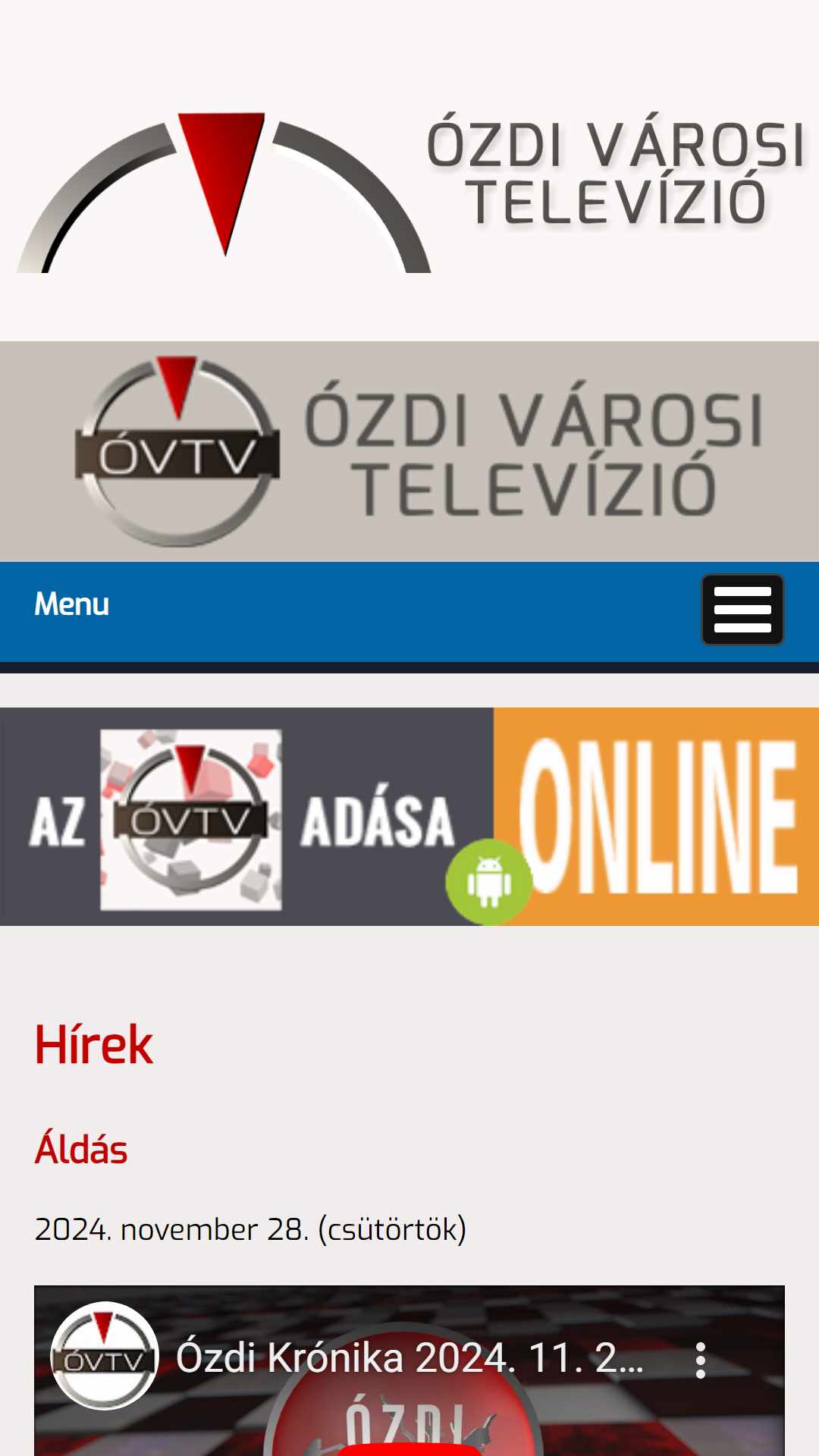Image resolution: width=819 pixels, height=1456 pixels.
Task: Open the hamburger menu button
Action: (742, 610)
